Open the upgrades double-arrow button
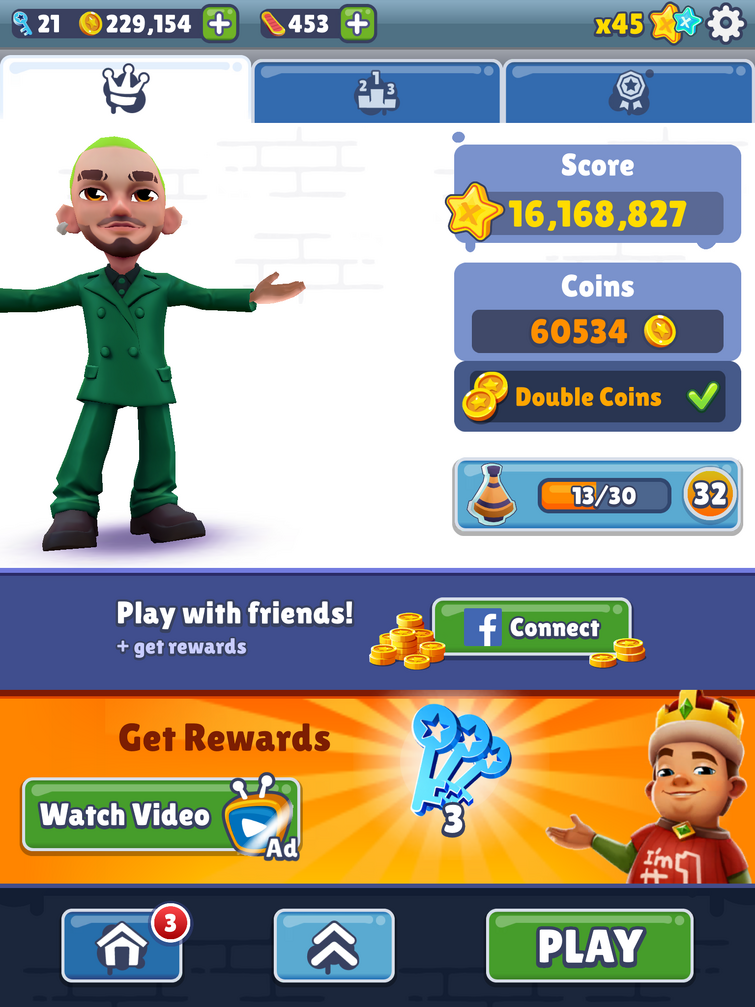This screenshot has height=1007, width=755. 334,946
